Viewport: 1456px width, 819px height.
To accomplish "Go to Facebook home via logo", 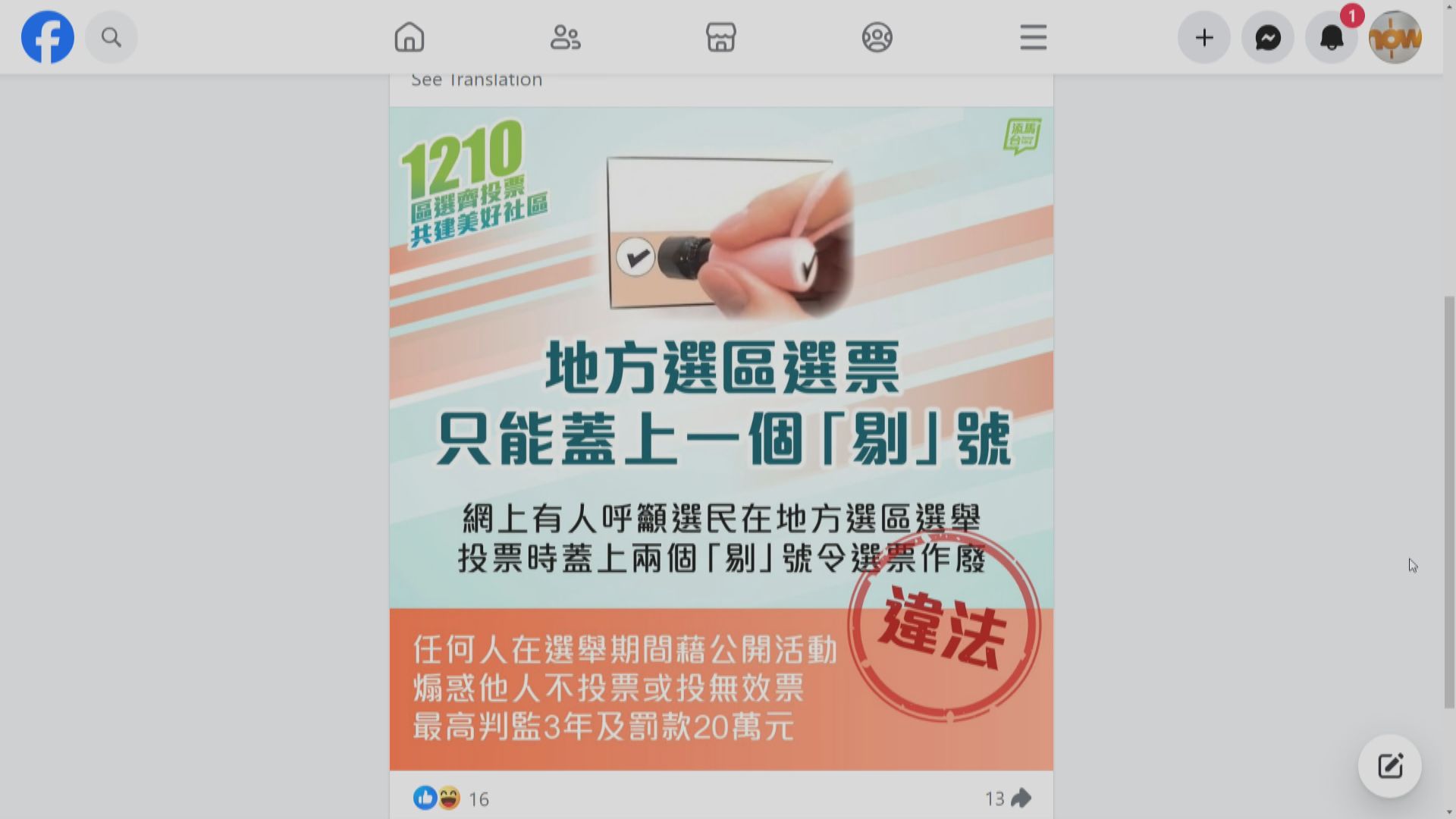I will click(x=47, y=37).
